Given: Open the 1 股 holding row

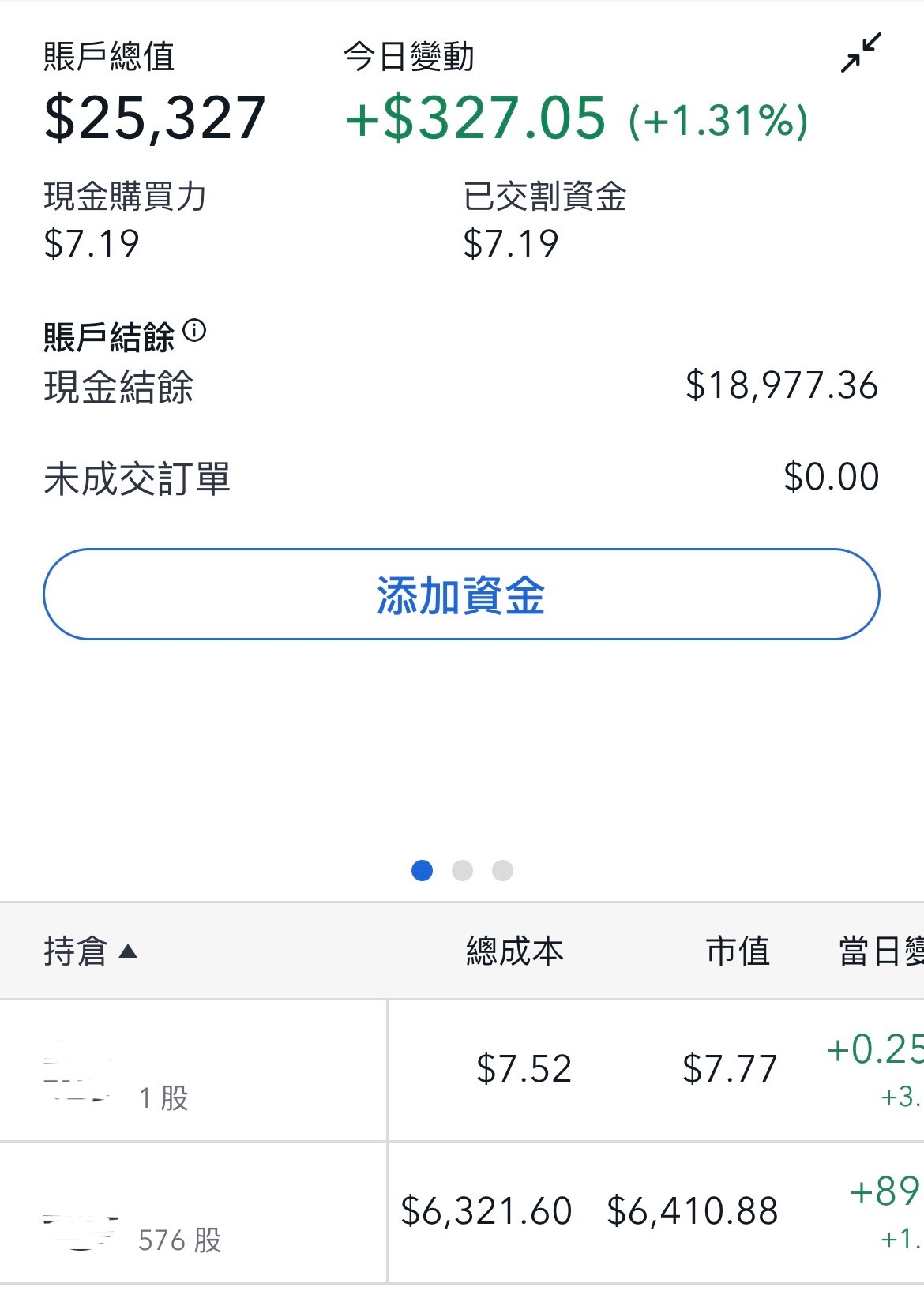Looking at the screenshot, I should click(x=462, y=1072).
